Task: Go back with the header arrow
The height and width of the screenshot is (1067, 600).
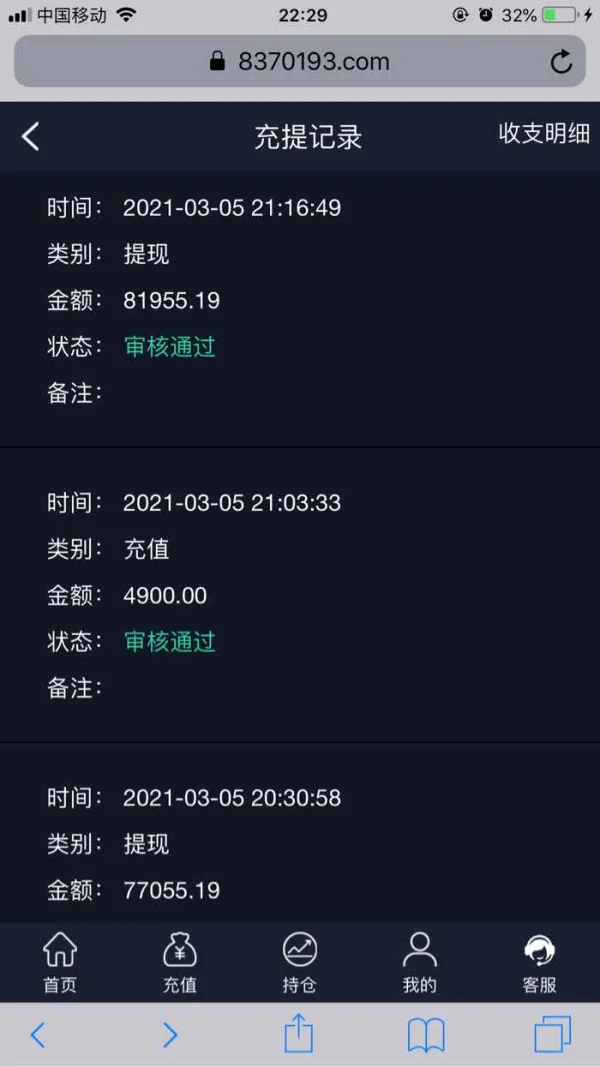Action: (31, 137)
